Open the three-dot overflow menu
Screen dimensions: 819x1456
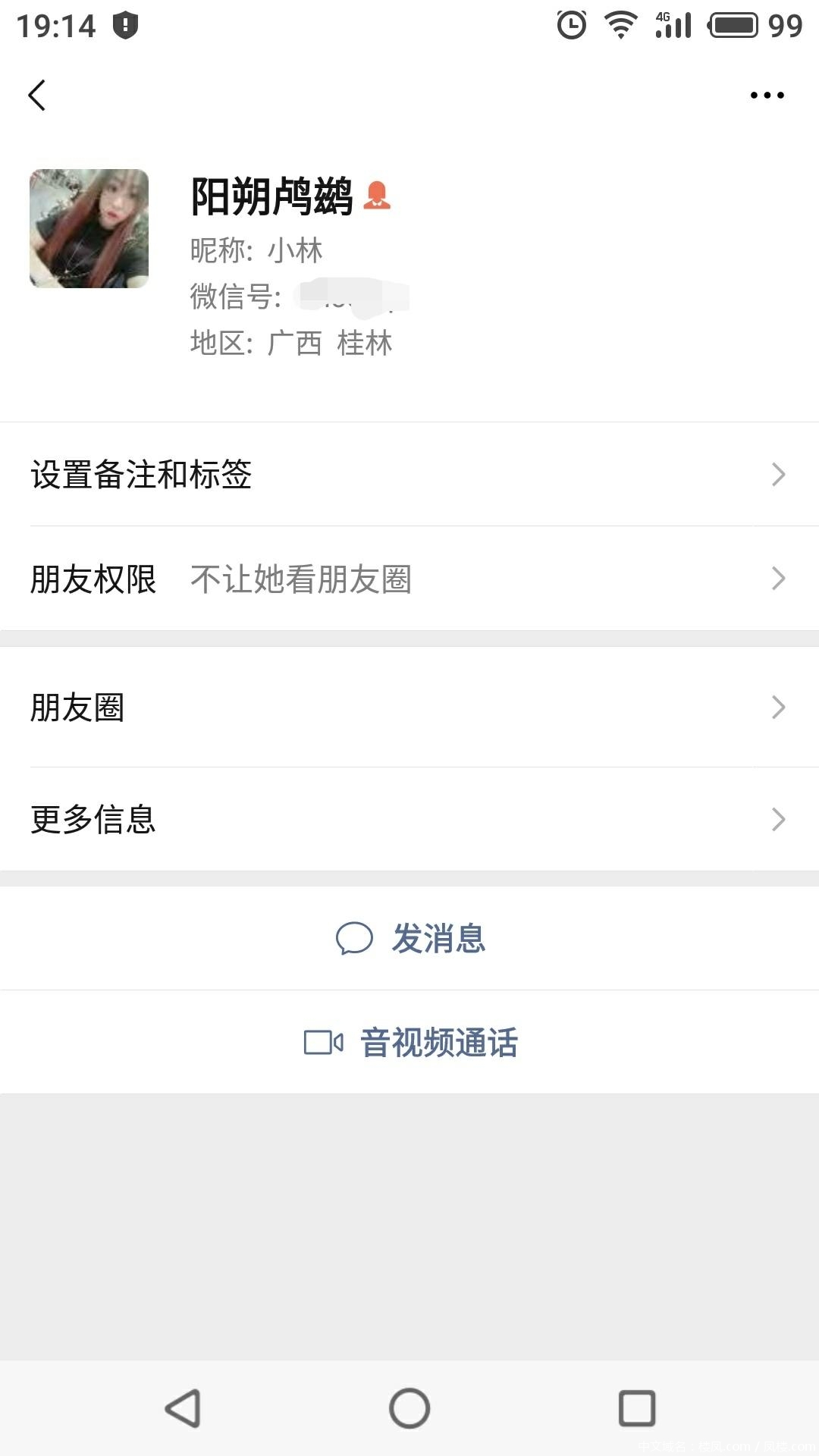click(767, 96)
